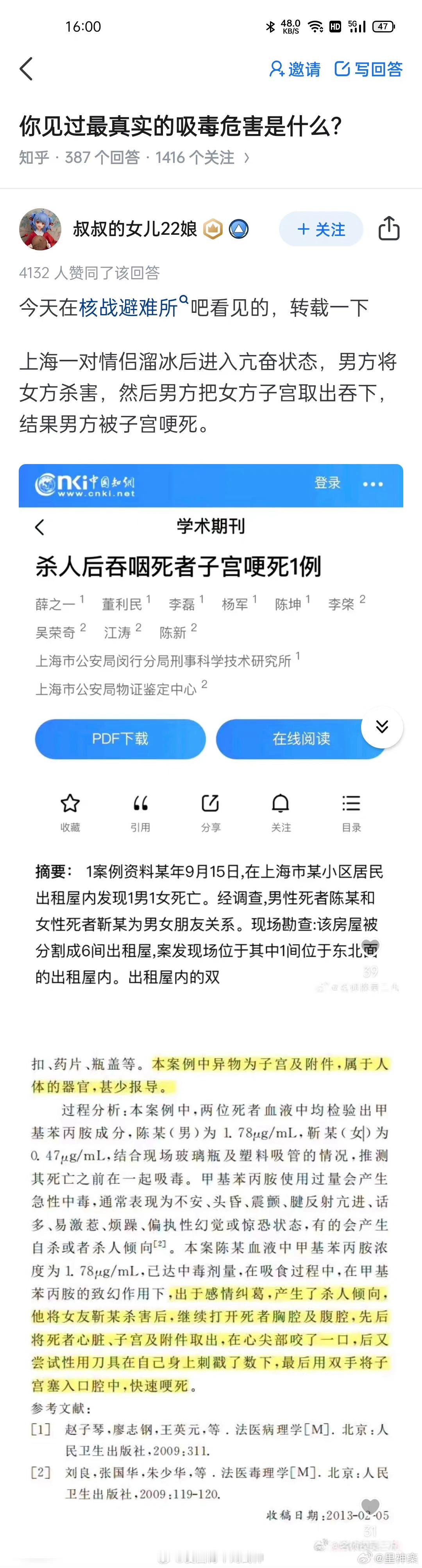Viewport: 422px width, 1568px height.
Task: Open the profile avatar of 叔叔的女儿22娘
Action: click(40, 229)
